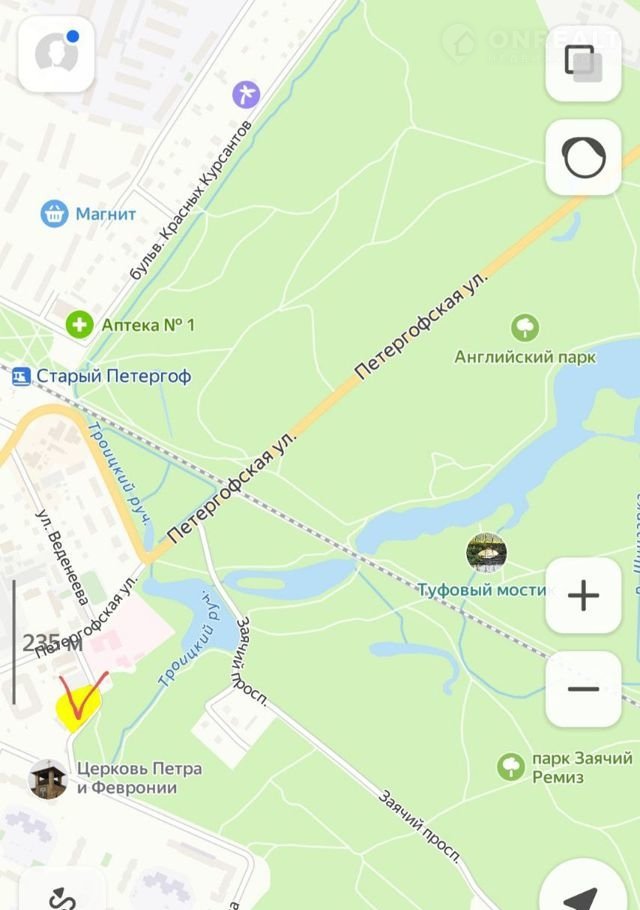Open the парк Заячий Ремиз marker
This screenshot has width=640, height=910.
coord(511,767)
